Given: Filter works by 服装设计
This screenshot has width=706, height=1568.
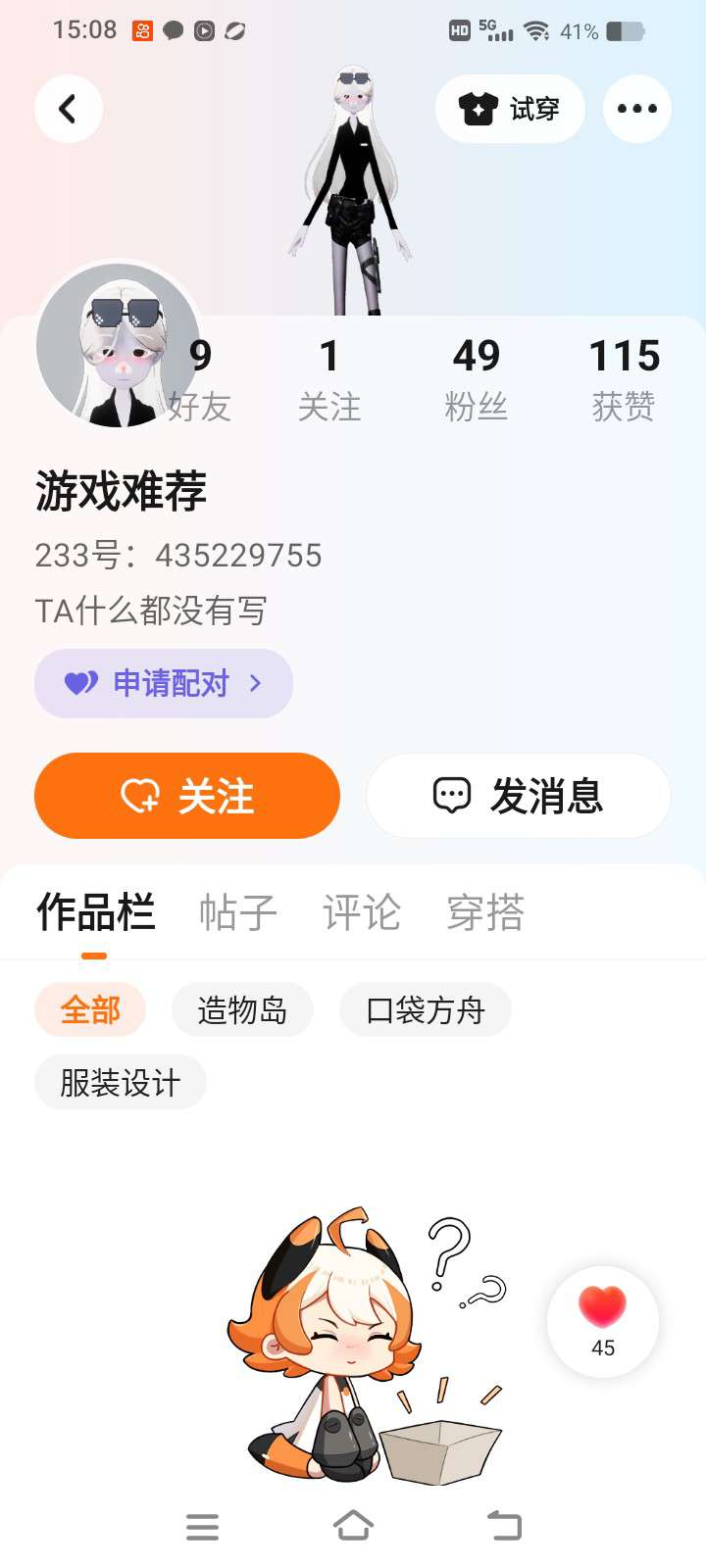Looking at the screenshot, I should pyautogui.click(x=121, y=1082).
